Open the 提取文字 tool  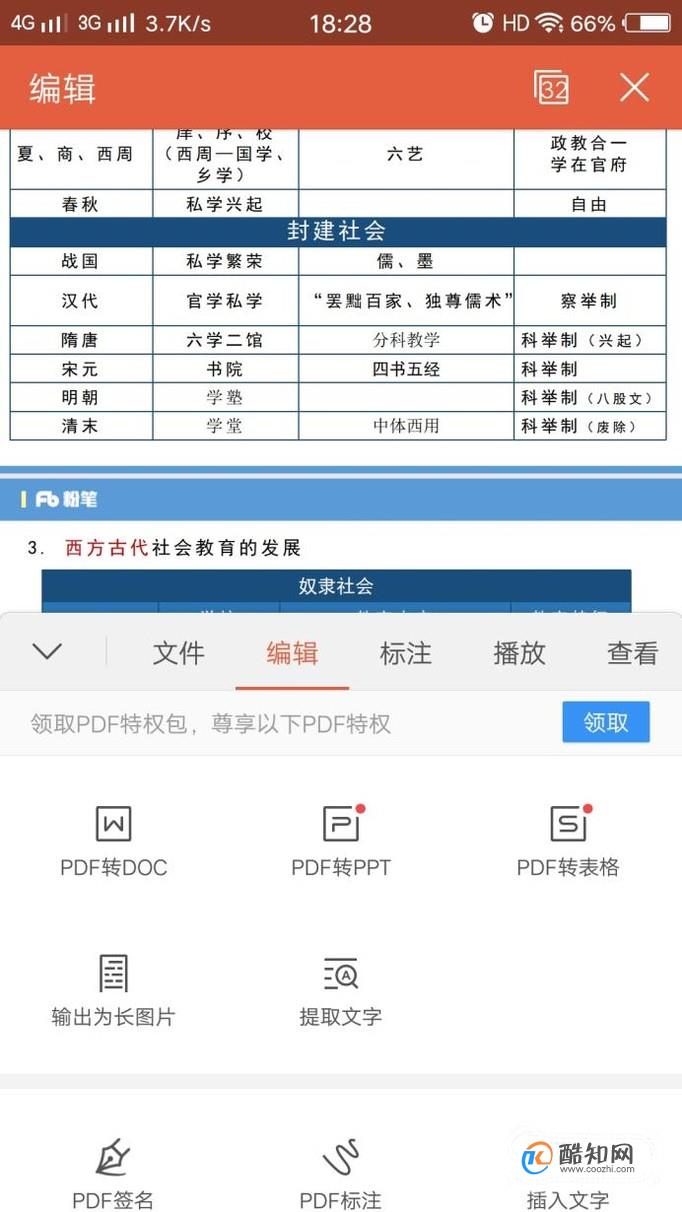341,991
